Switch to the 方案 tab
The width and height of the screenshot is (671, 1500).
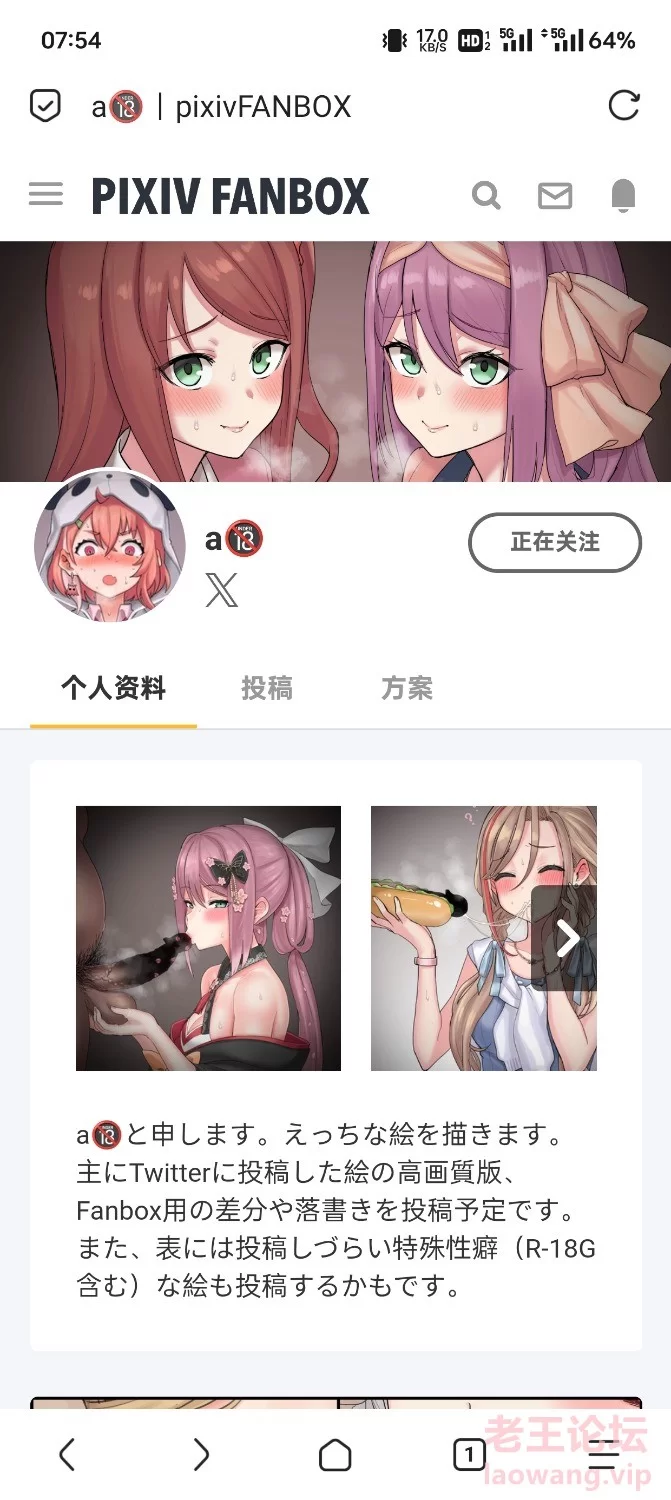407,688
